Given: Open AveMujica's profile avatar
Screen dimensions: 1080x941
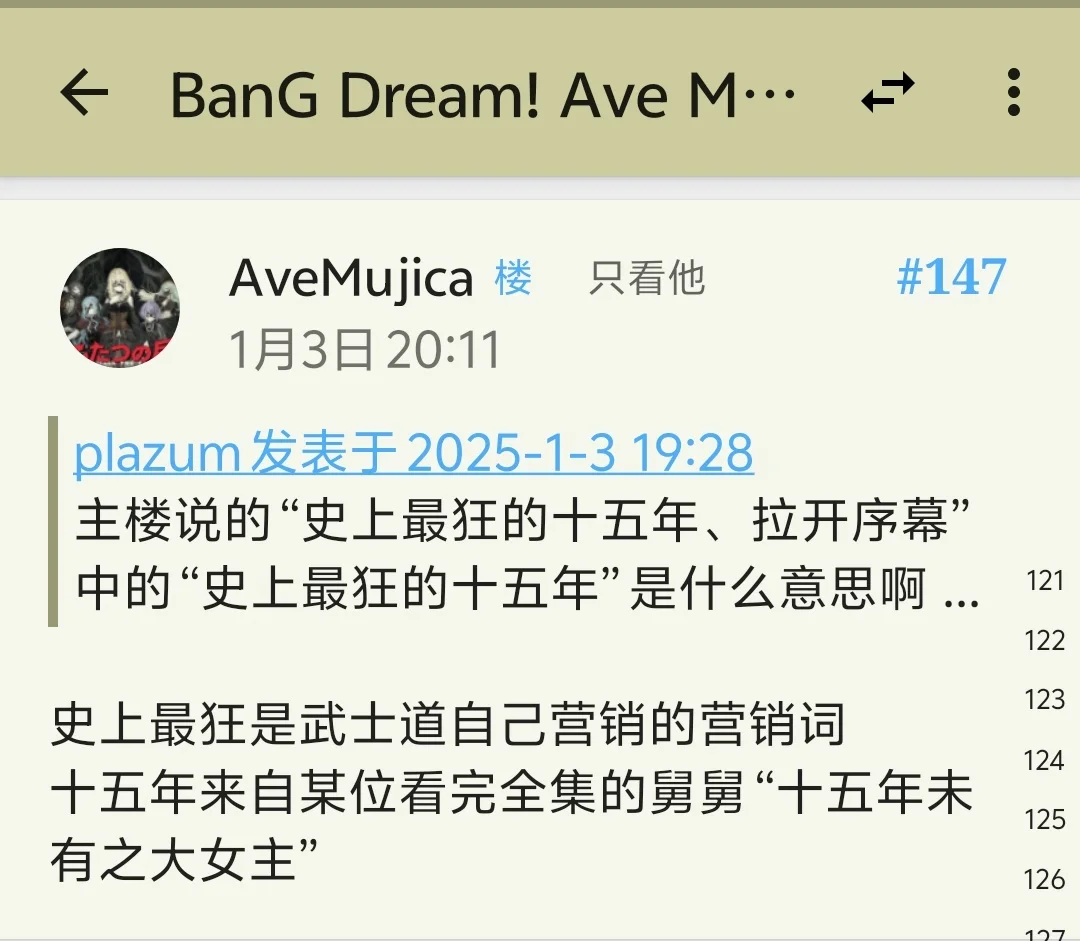Looking at the screenshot, I should (120, 308).
